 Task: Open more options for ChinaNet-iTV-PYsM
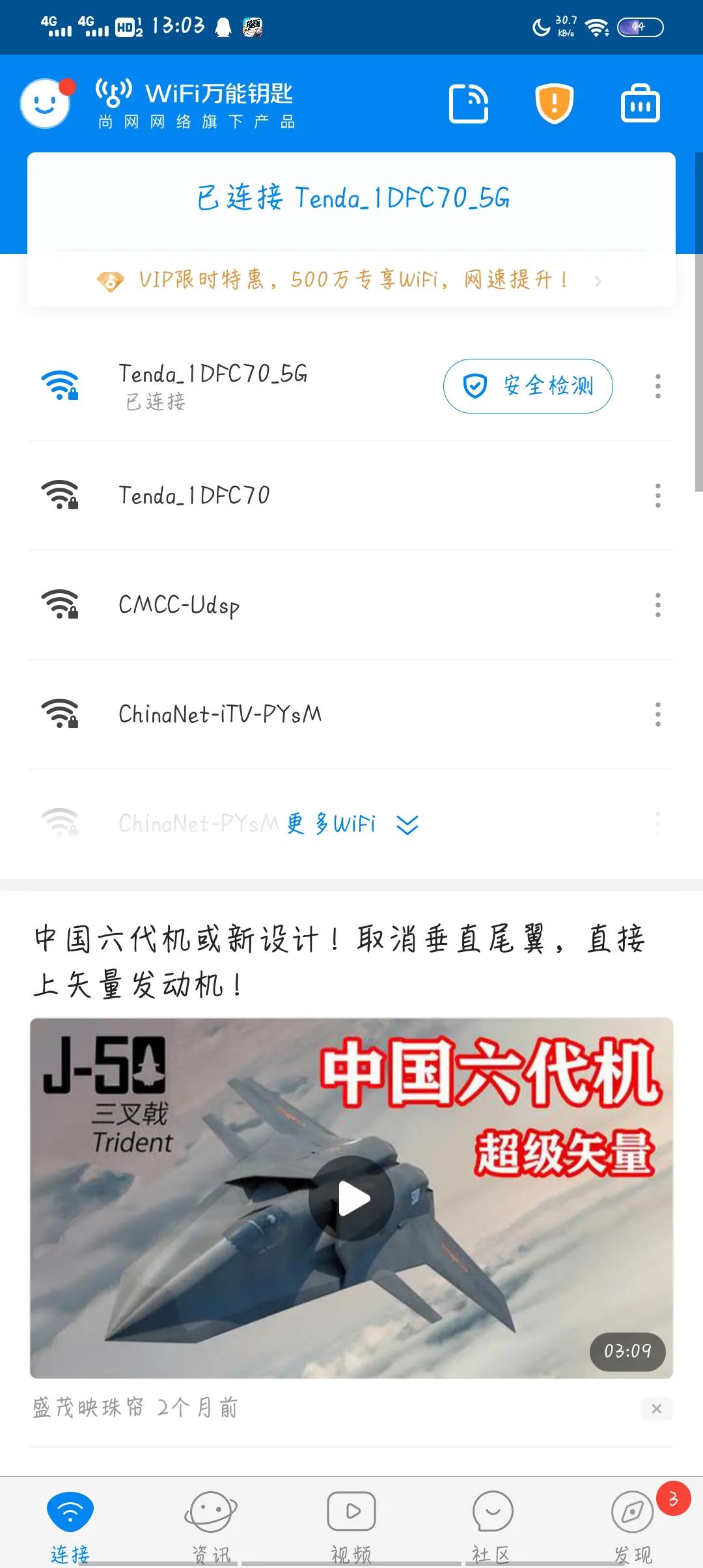pos(658,714)
